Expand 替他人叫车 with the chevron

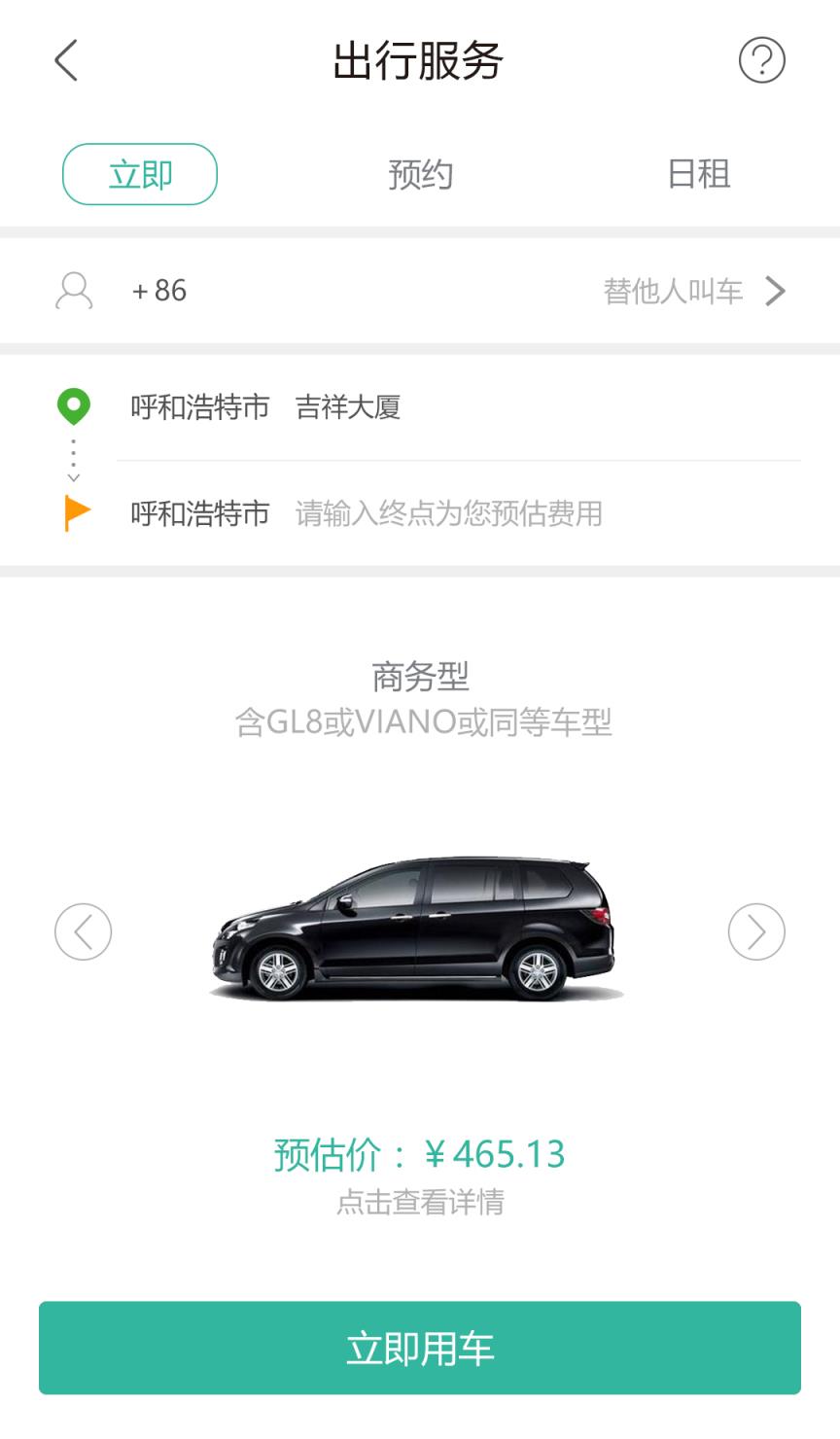pyautogui.click(x=775, y=290)
